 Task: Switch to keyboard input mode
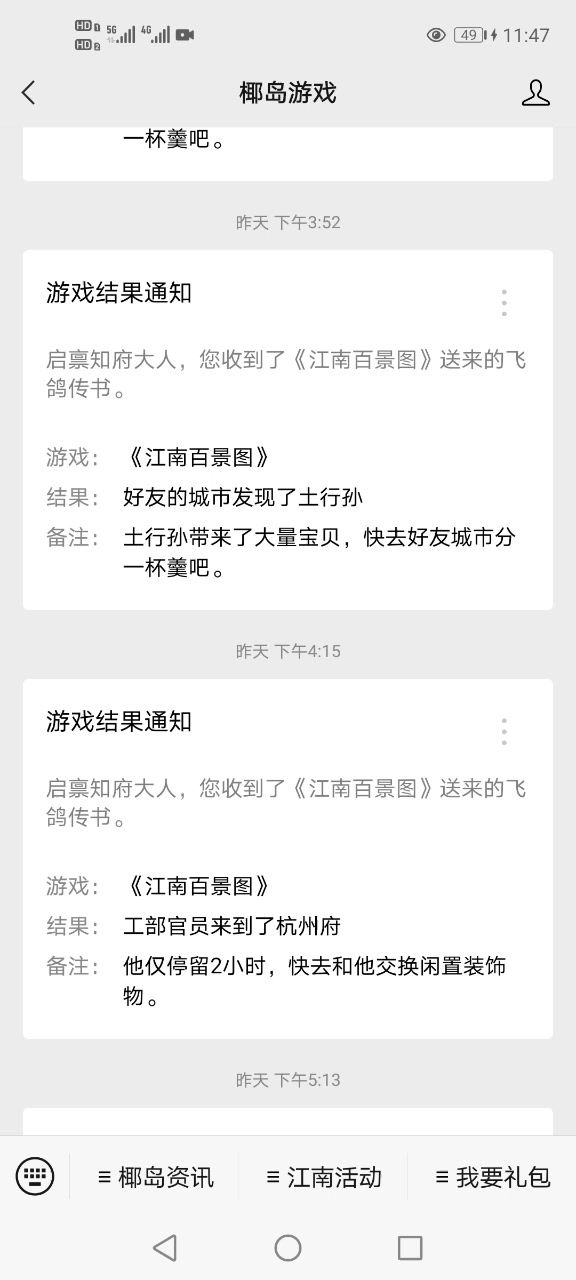tap(35, 1176)
